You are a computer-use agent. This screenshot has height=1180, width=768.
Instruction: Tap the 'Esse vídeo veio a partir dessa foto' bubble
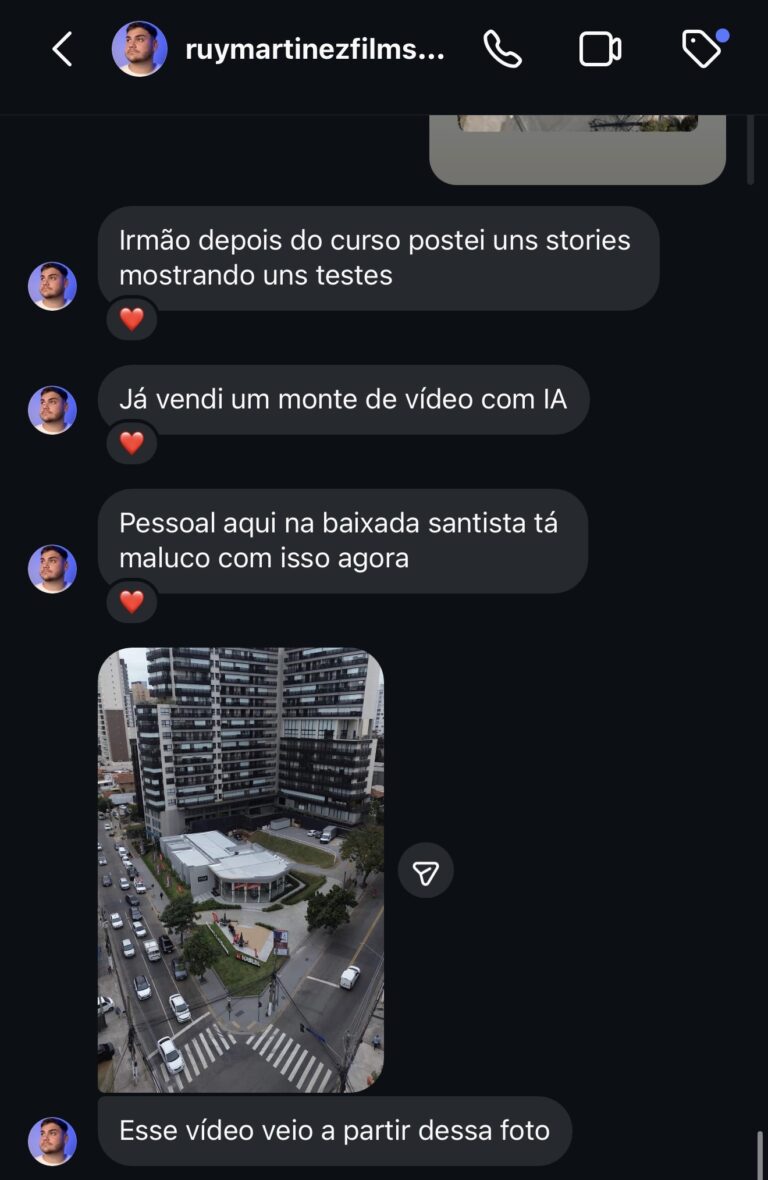(333, 1131)
